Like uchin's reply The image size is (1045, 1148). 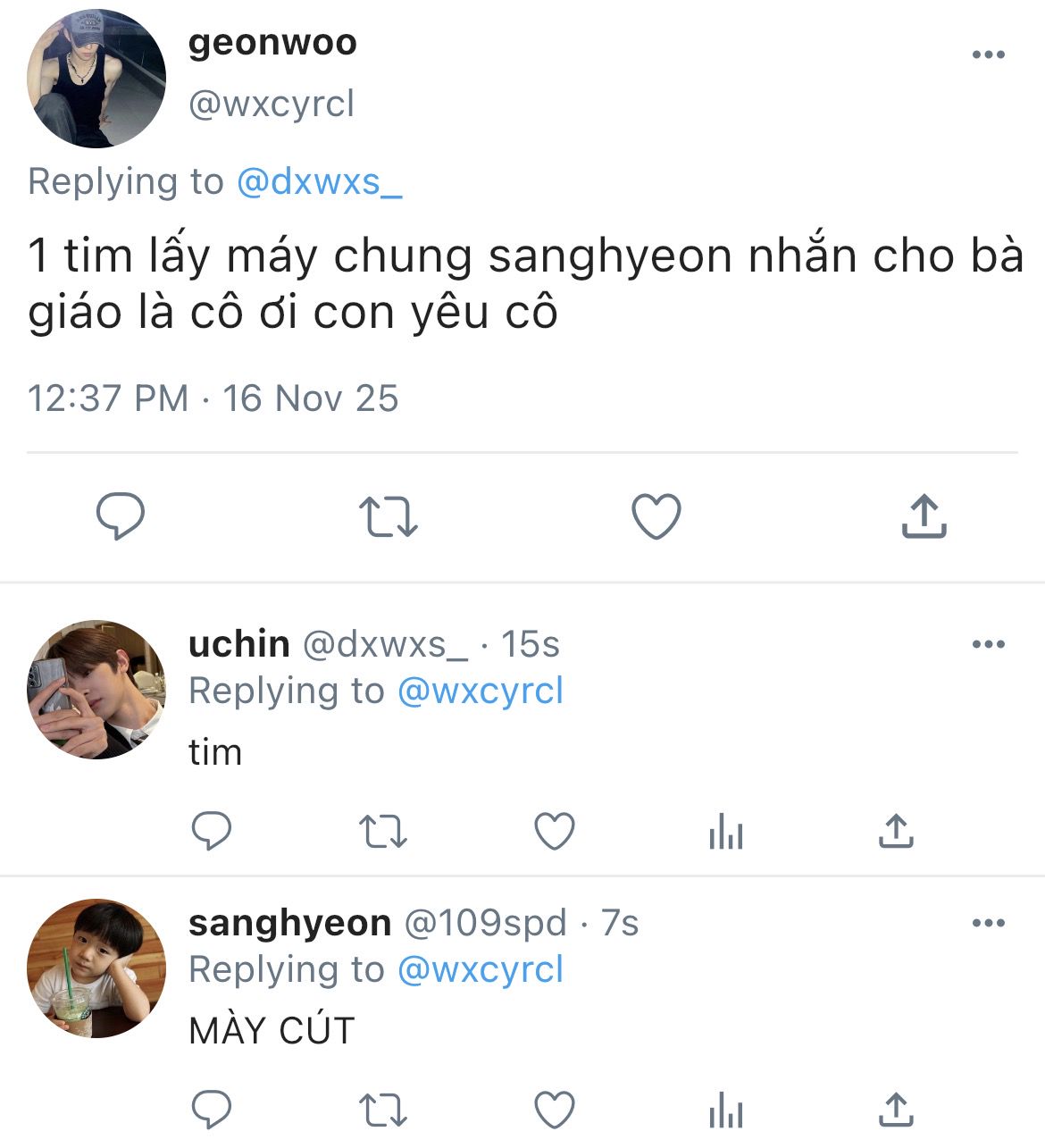click(x=554, y=832)
